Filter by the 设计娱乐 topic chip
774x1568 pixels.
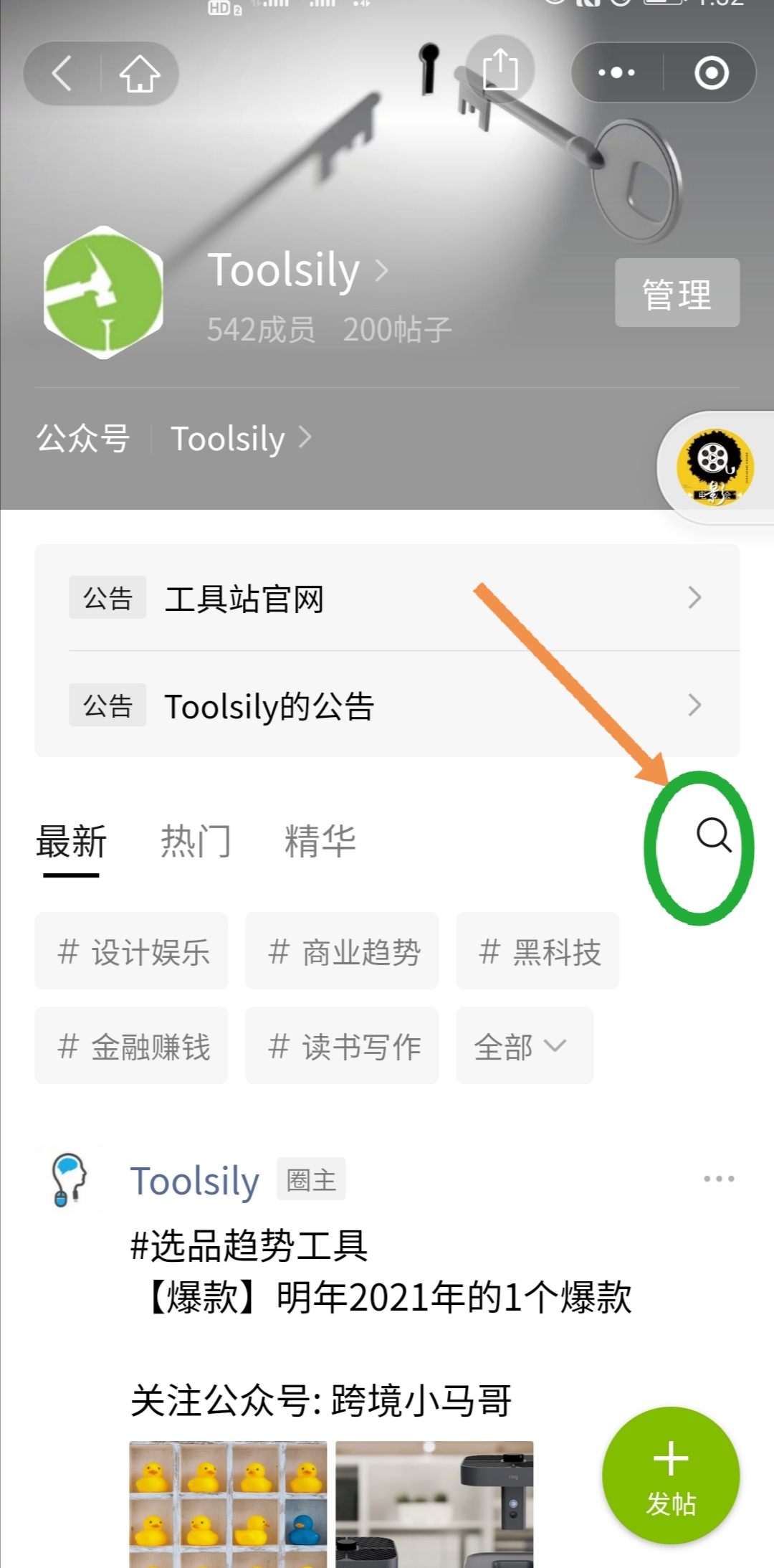click(132, 951)
